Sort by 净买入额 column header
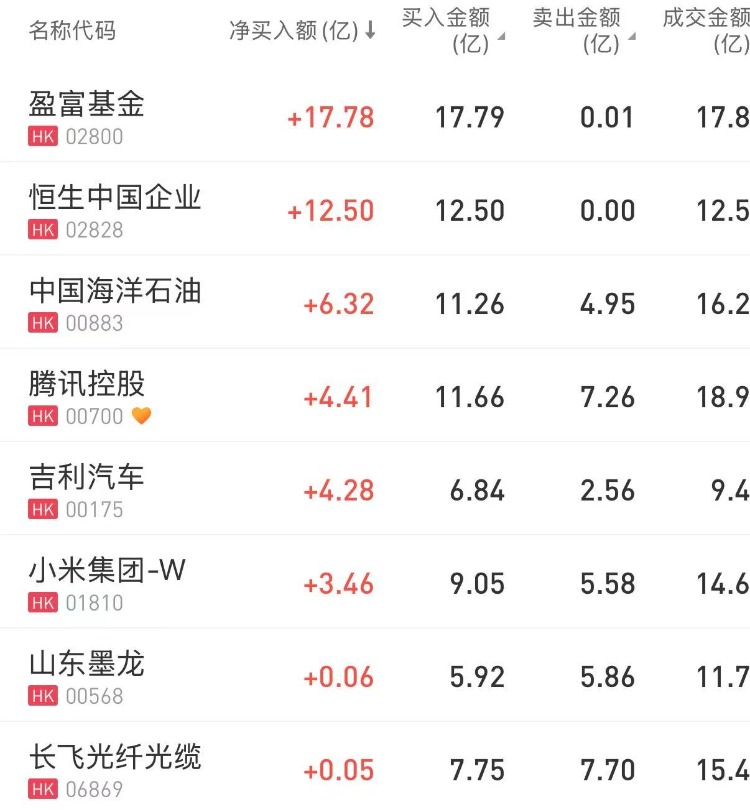The width and height of the screenshot is (750, 812). (302, 31)
